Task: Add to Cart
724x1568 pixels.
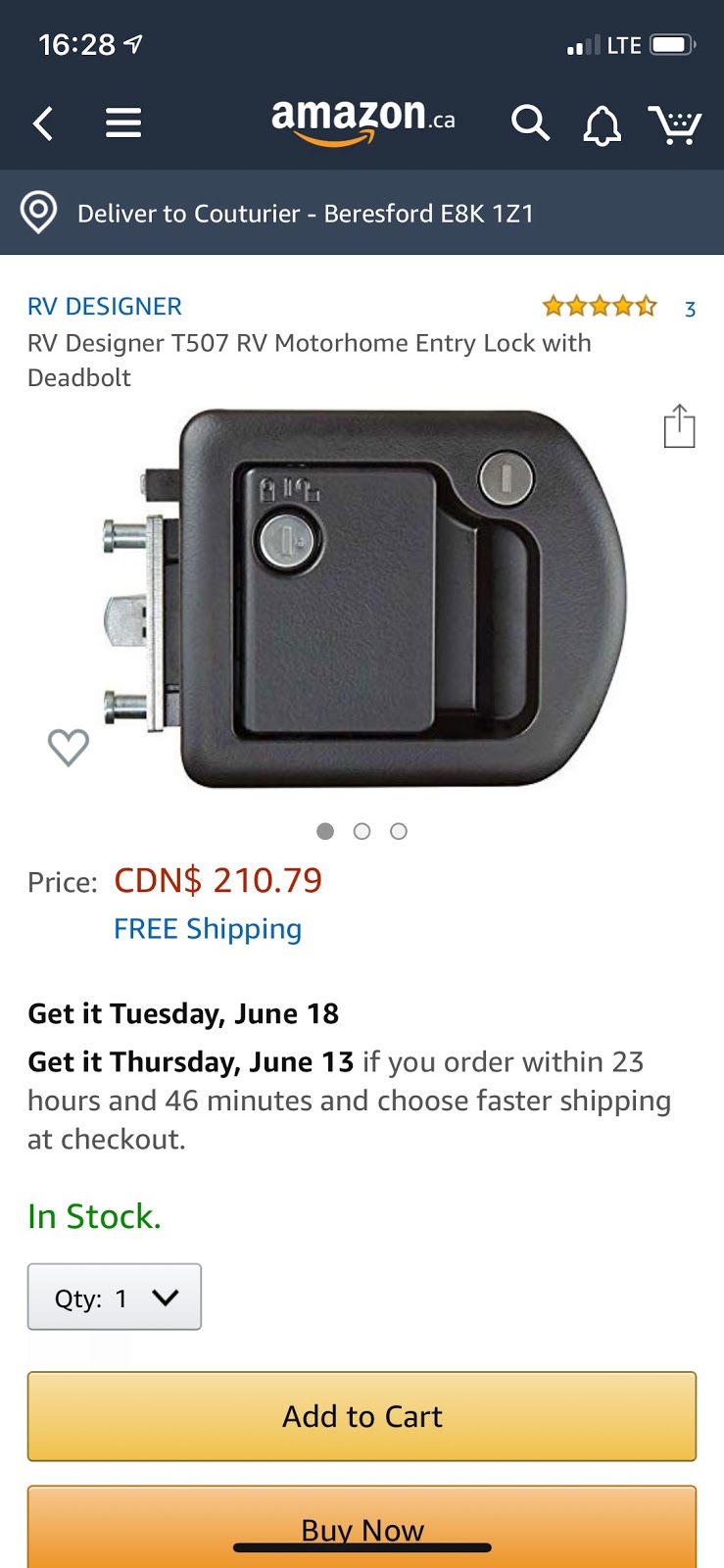Action: pos(362,1416)
